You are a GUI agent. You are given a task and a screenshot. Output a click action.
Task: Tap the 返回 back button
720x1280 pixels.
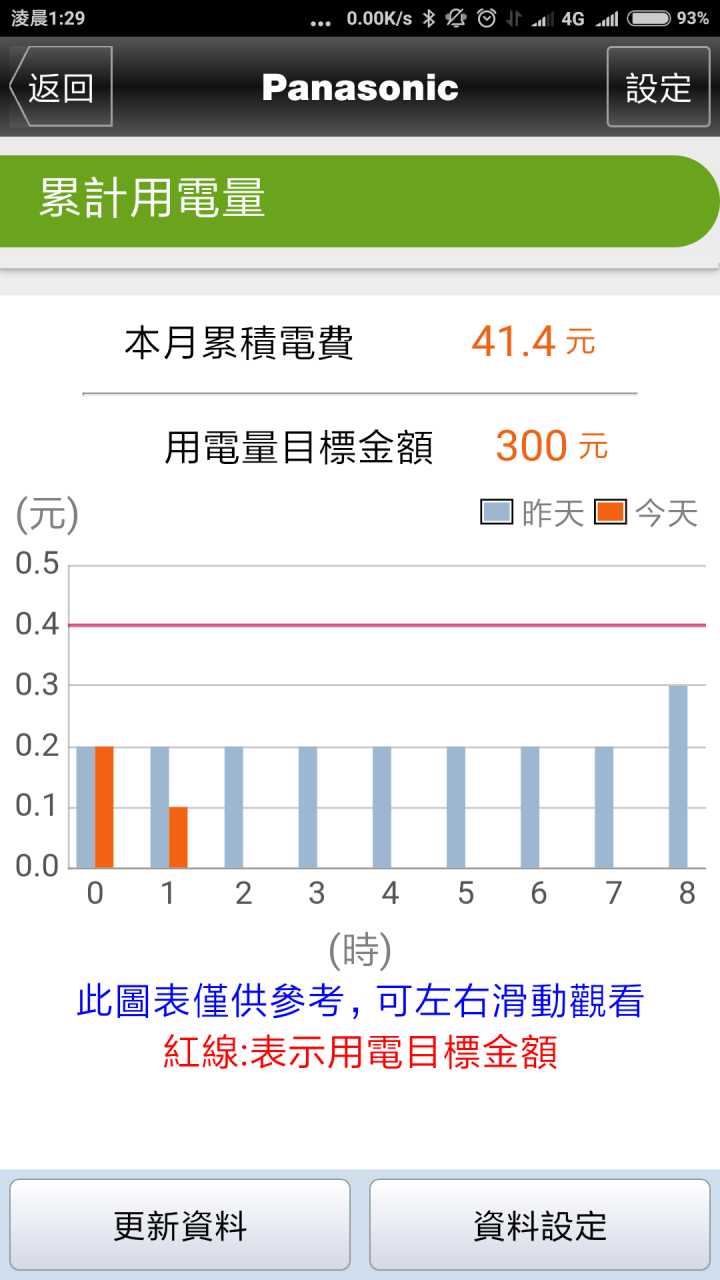pos(61,87)
